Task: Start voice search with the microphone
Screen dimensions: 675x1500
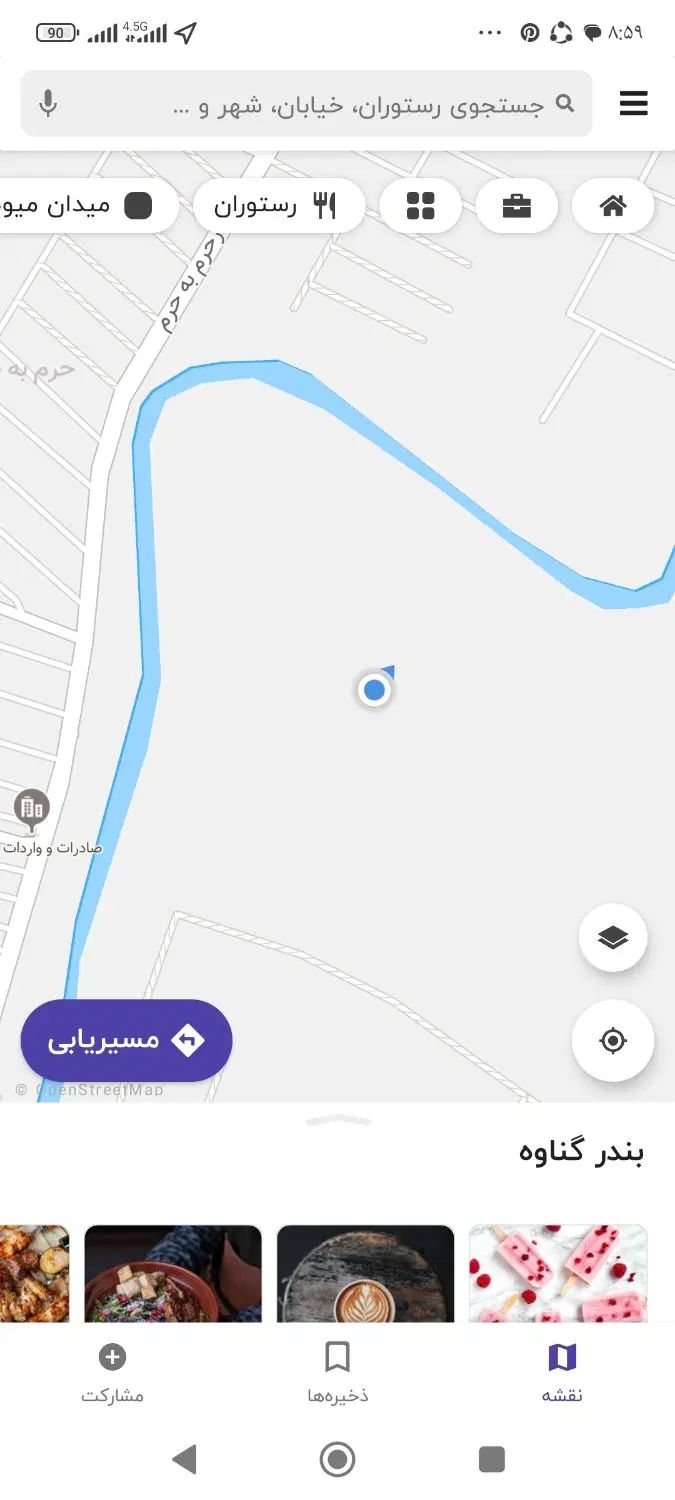Action: point(47,104)
